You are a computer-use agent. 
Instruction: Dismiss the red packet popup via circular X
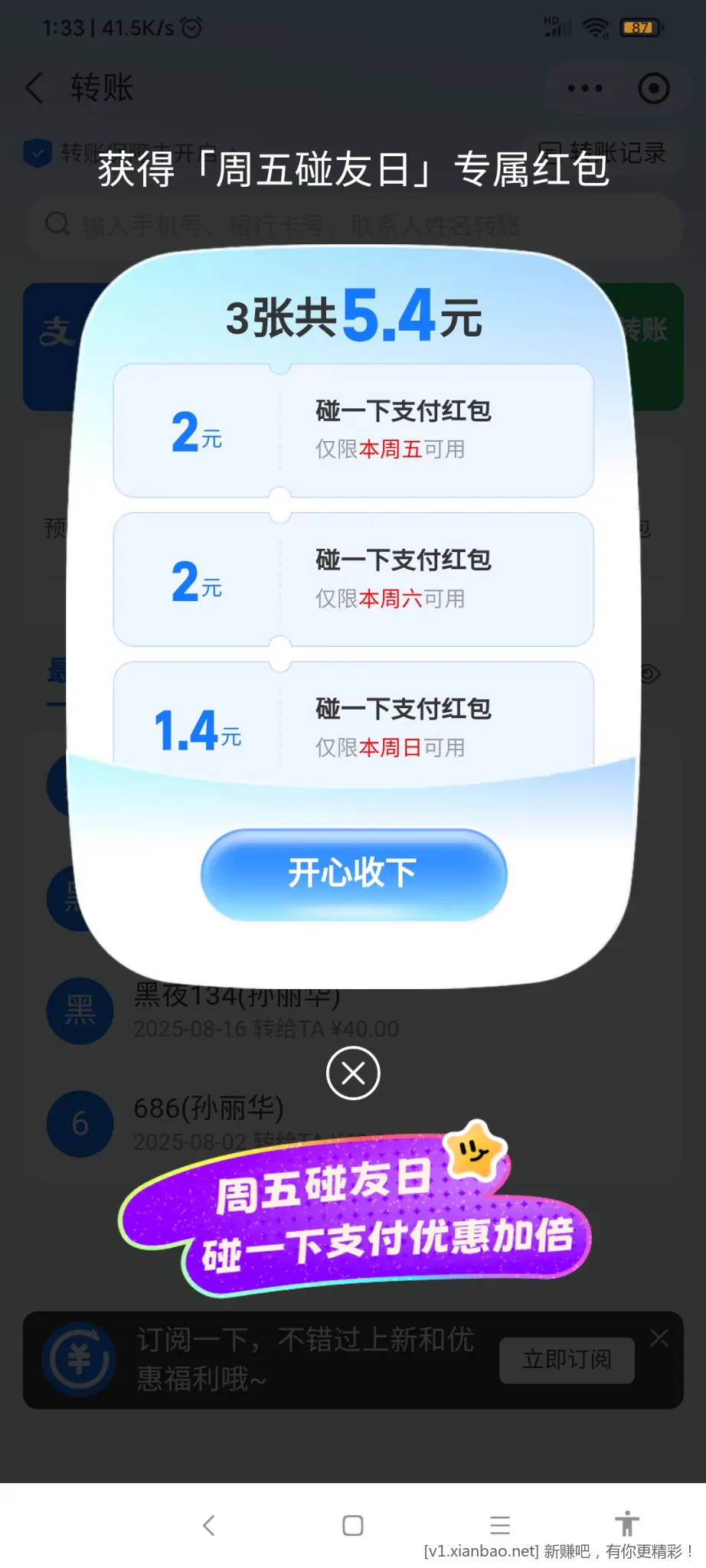click(352, 1073)
